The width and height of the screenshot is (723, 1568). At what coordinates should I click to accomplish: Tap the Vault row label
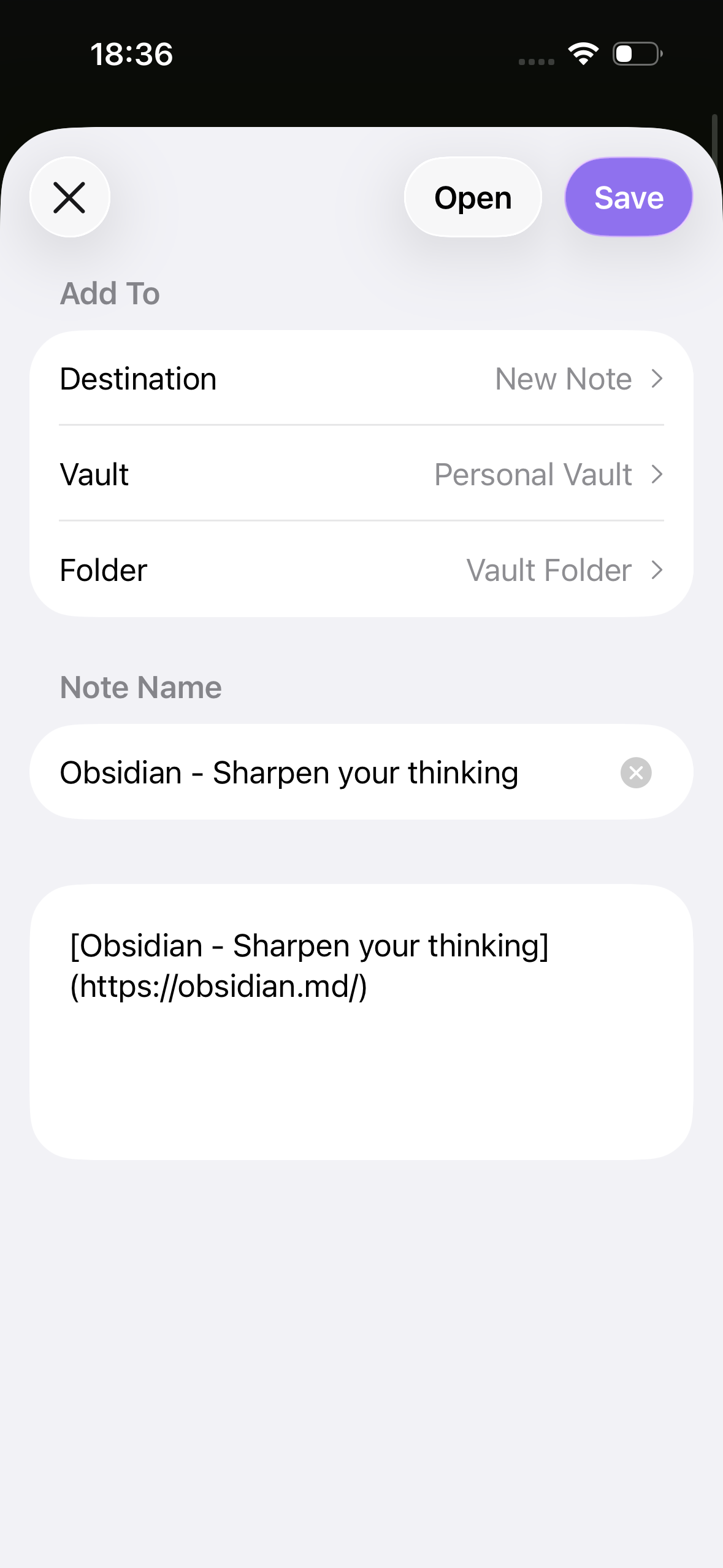(93, 474)
